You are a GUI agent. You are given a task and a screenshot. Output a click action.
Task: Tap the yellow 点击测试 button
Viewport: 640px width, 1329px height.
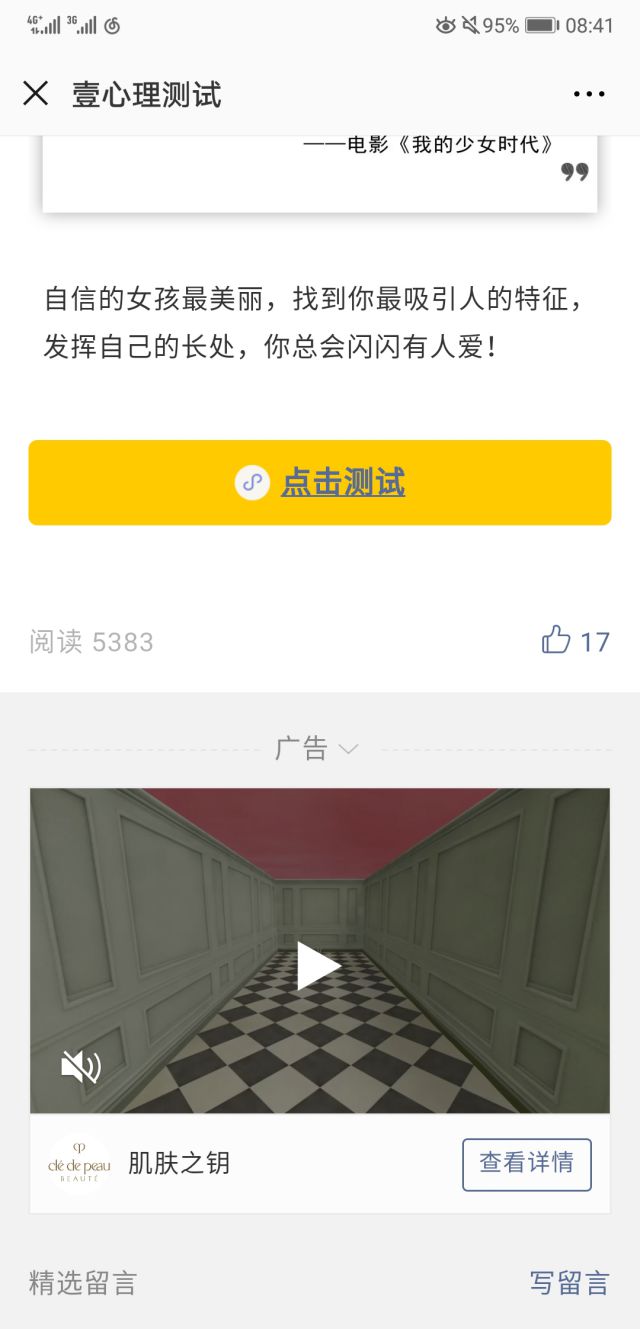[320, 483]
